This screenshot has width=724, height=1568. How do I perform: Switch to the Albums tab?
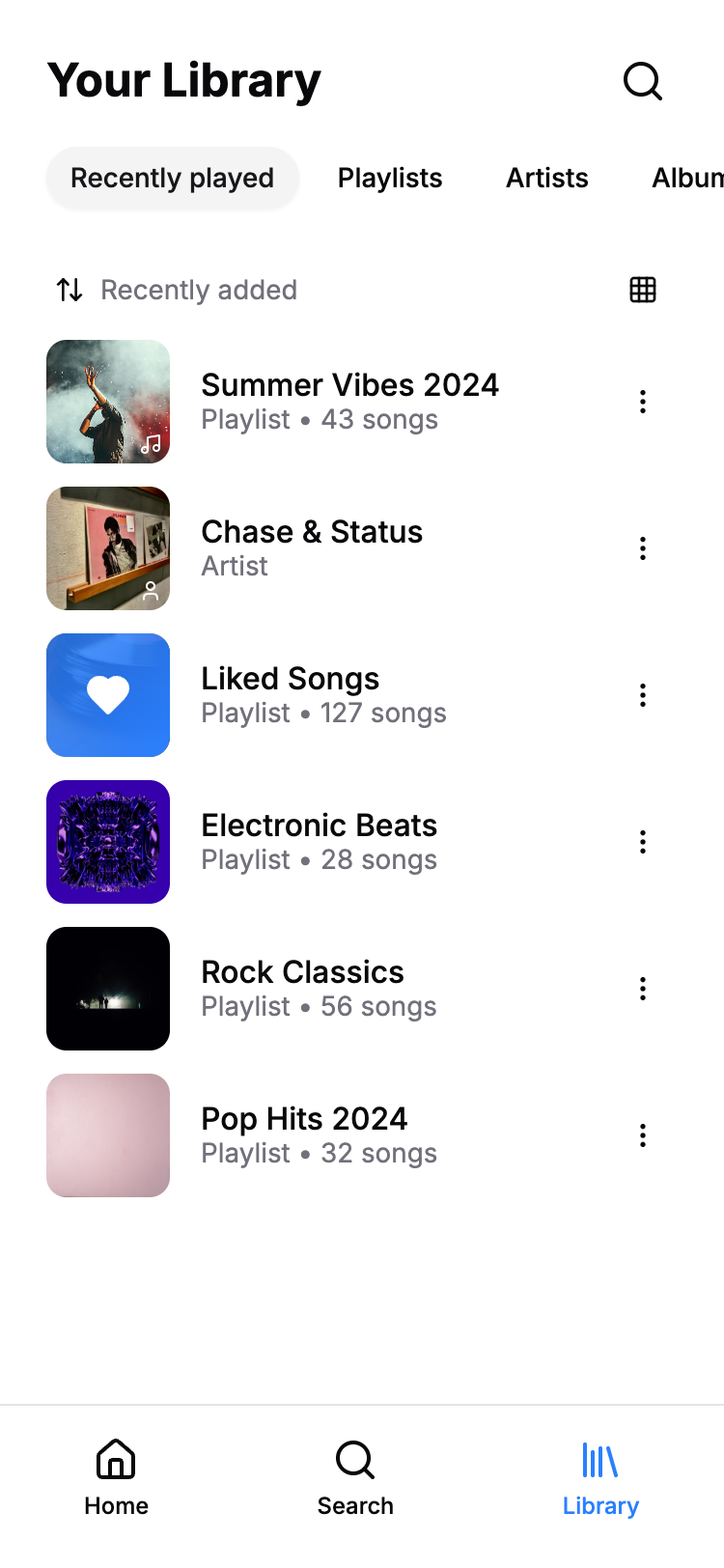tap(687, 178)
